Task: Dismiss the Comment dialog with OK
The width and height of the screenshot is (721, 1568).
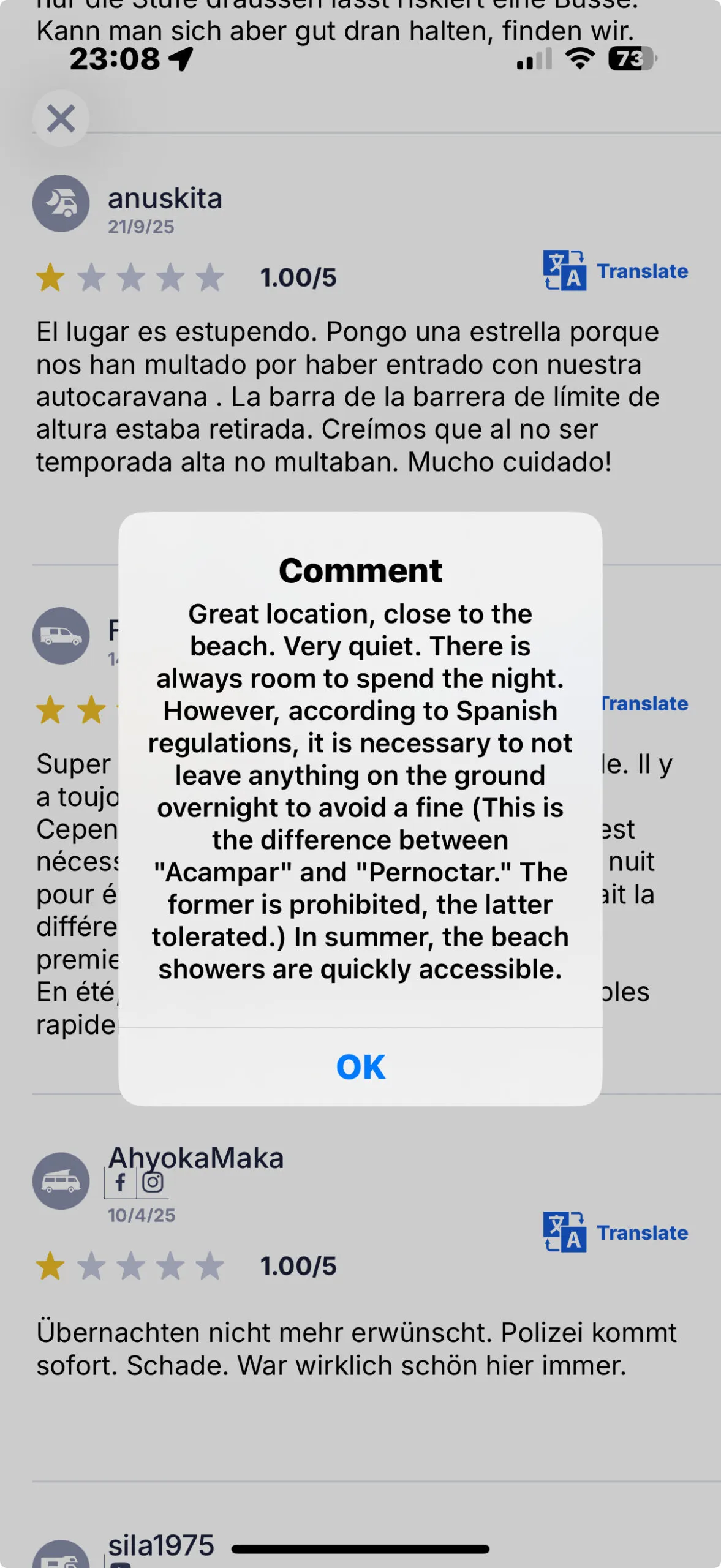Action: [360, 1067]
